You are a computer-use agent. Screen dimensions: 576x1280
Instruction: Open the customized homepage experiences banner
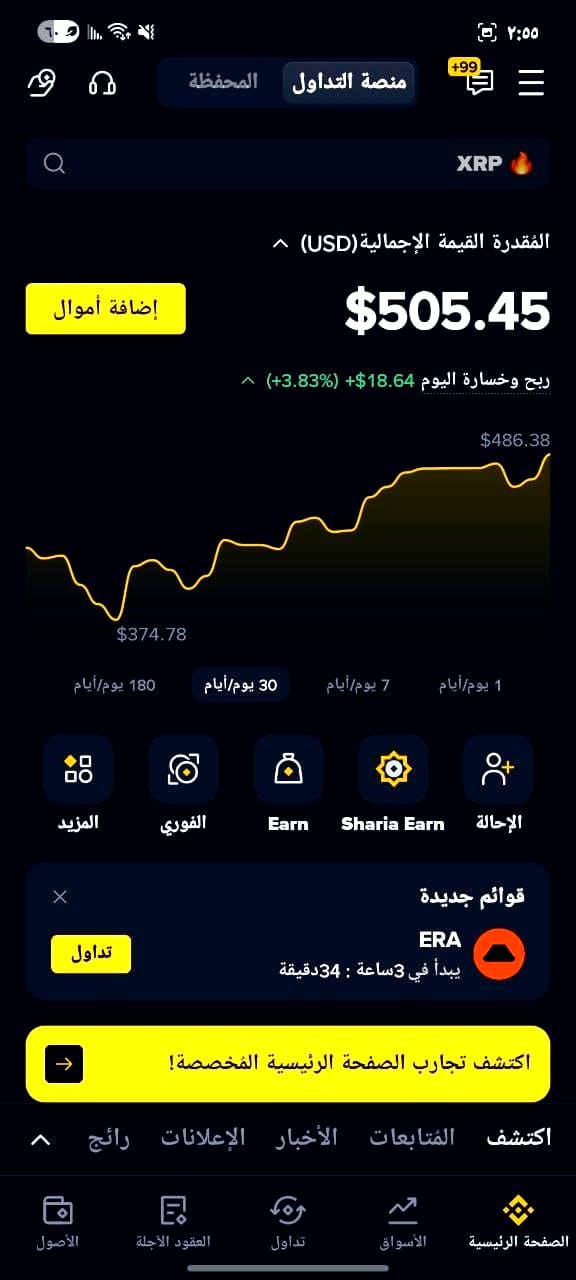(x=288, y=1063)
